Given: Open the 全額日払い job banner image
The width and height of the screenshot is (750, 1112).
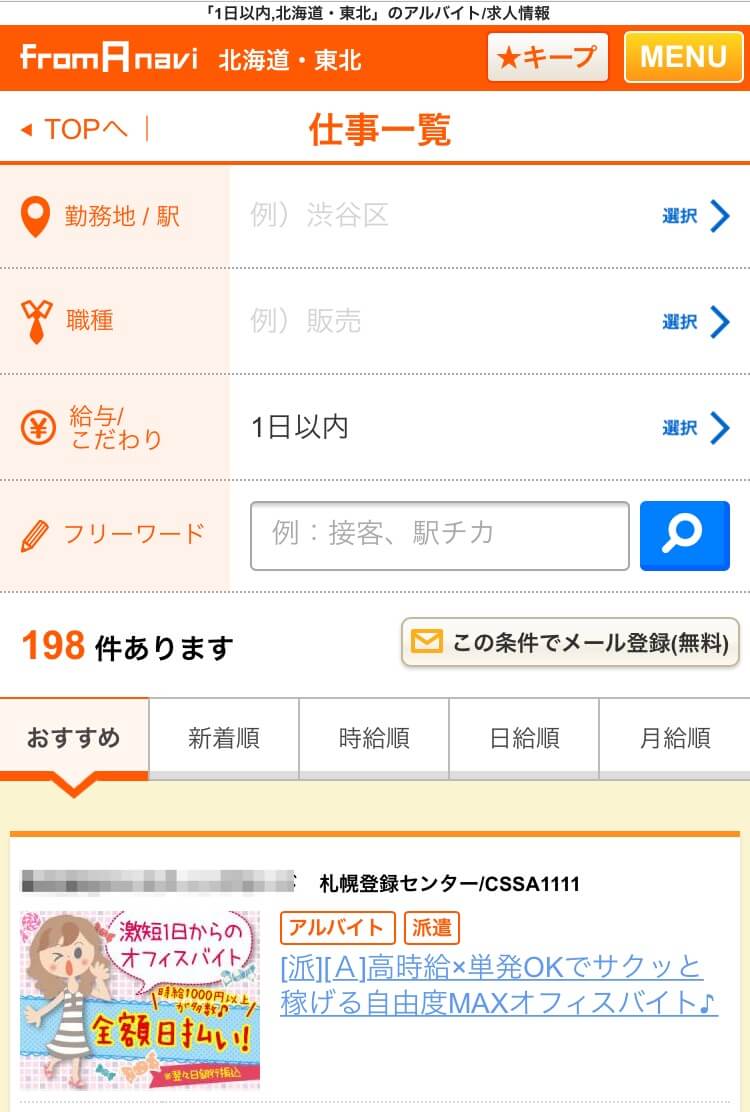Looking at the screenshot, I should tap(140, 999).
